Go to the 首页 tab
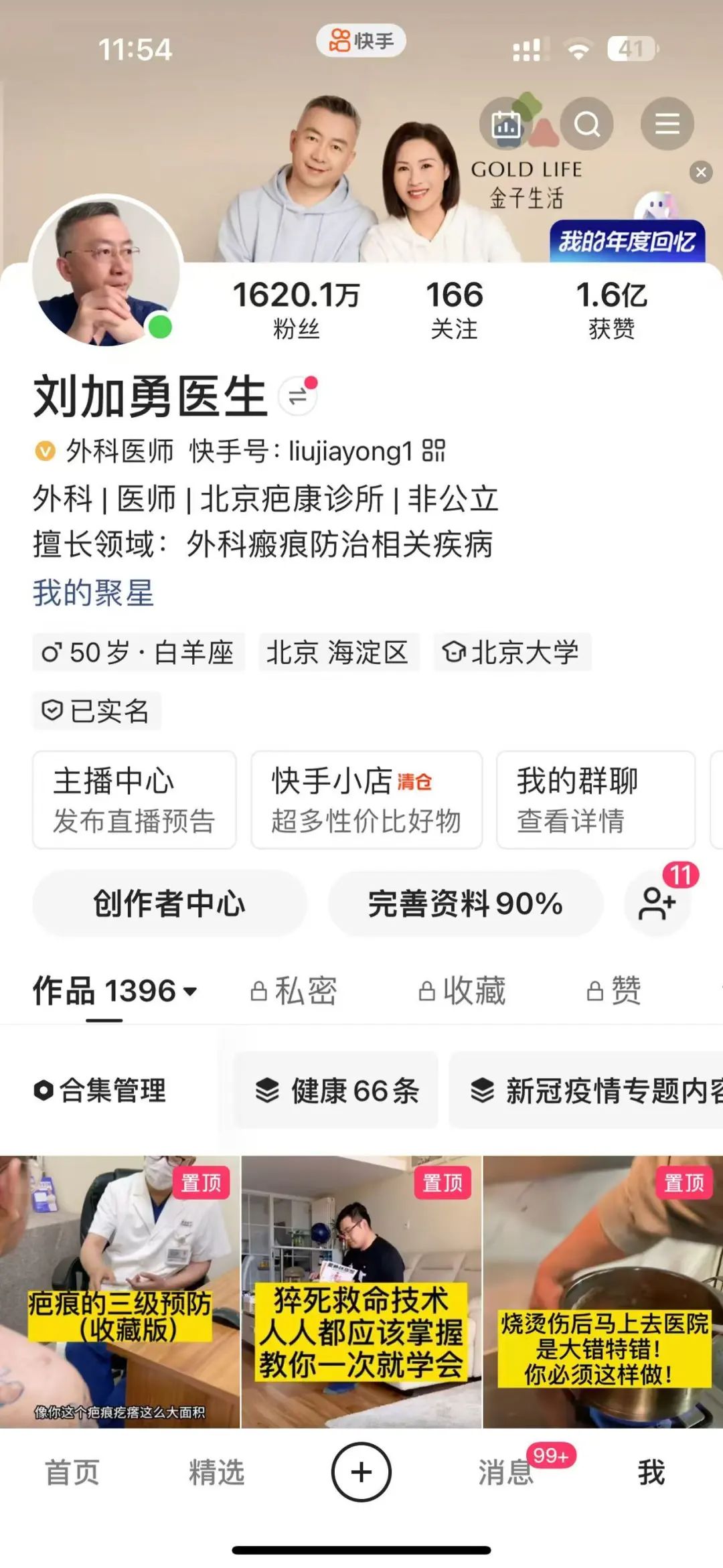 tap(72, 1473)
